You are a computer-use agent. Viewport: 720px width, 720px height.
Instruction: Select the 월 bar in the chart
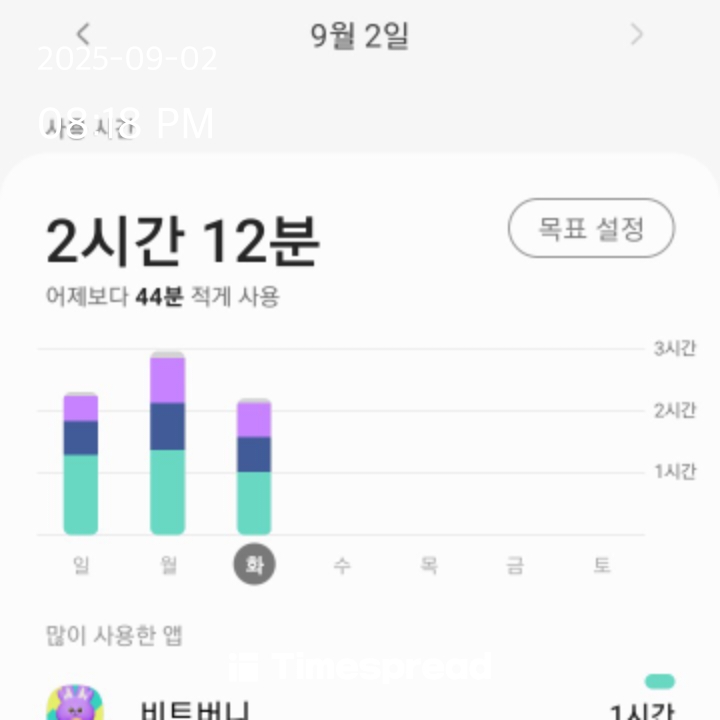(167, 445)
